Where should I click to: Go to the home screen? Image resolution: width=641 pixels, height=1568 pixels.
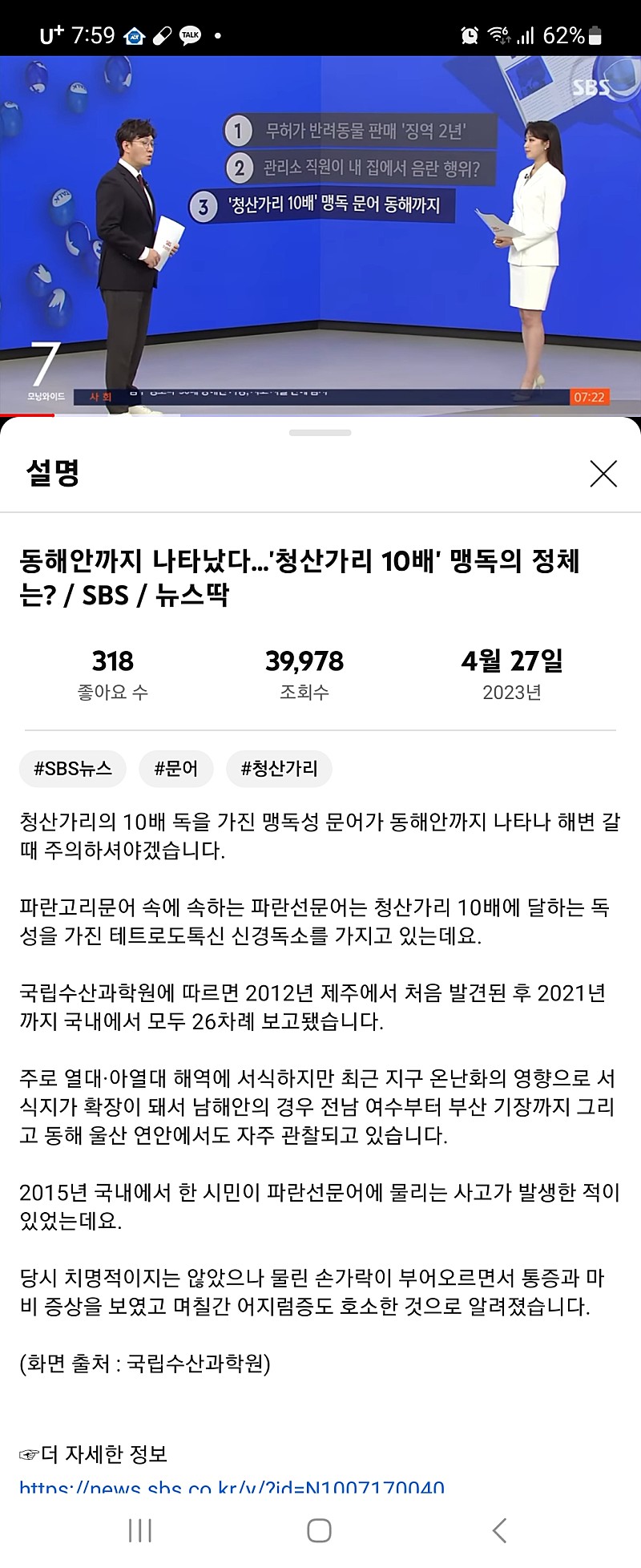tap(319, 1530)
